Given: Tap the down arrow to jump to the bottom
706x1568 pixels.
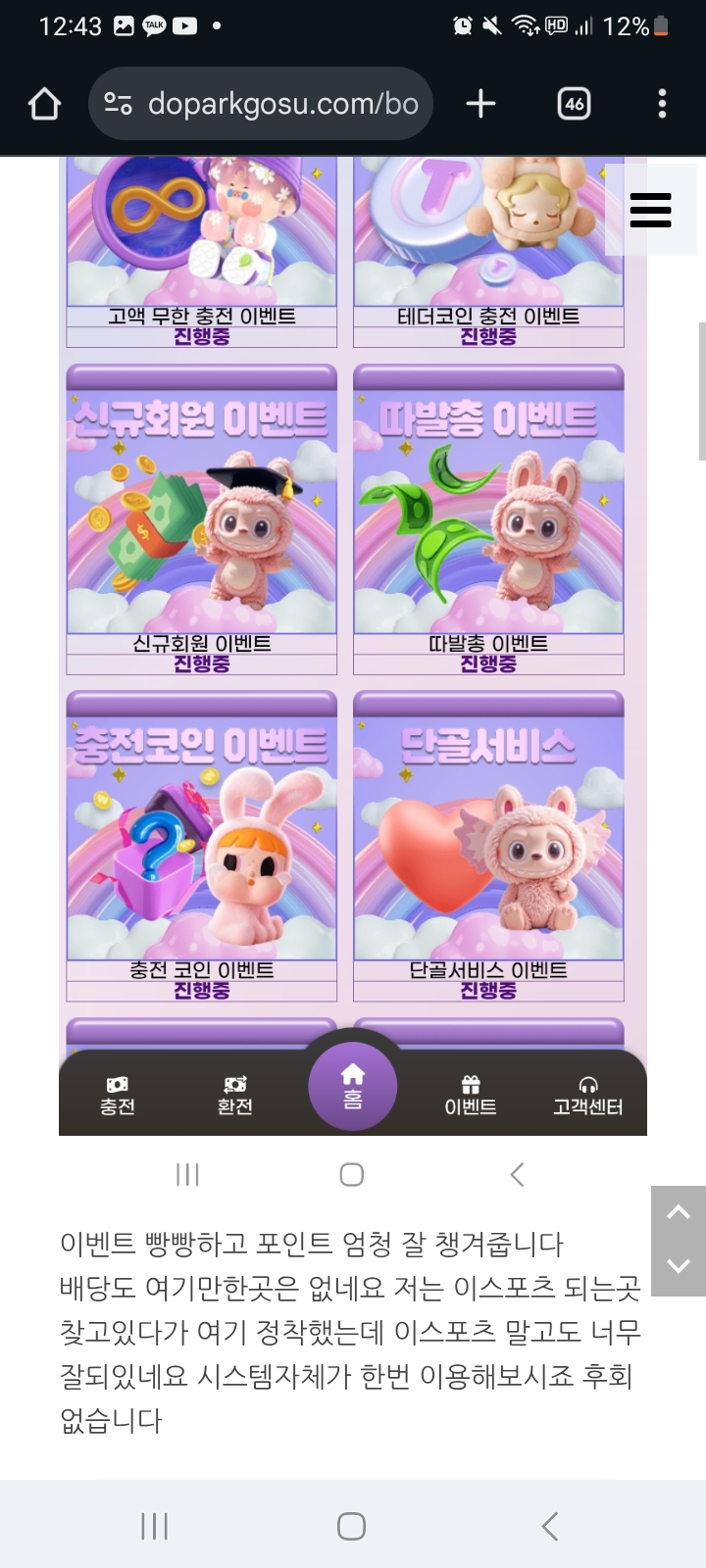Looking at the screenshot, I should pos(679,1267).
